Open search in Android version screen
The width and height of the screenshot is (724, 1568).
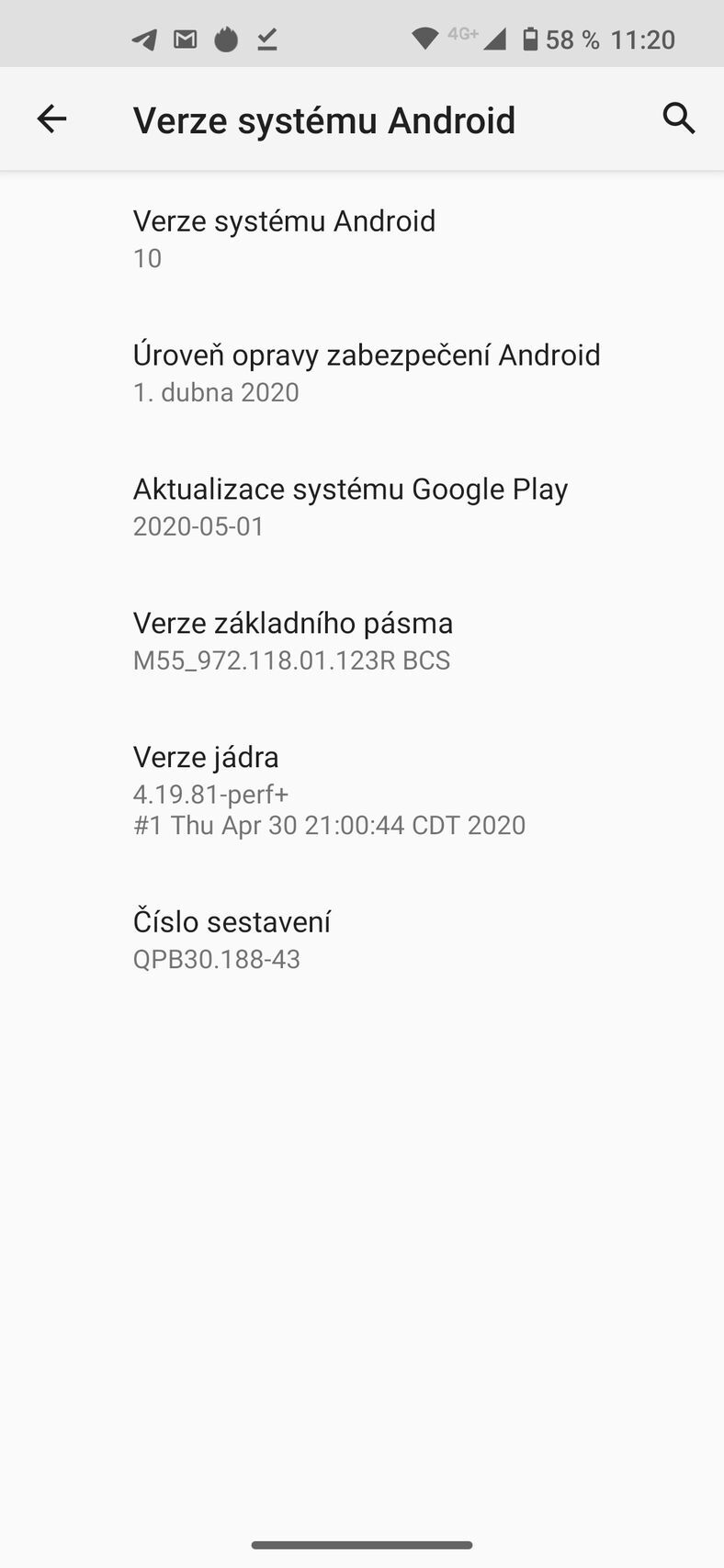(678, 118)
